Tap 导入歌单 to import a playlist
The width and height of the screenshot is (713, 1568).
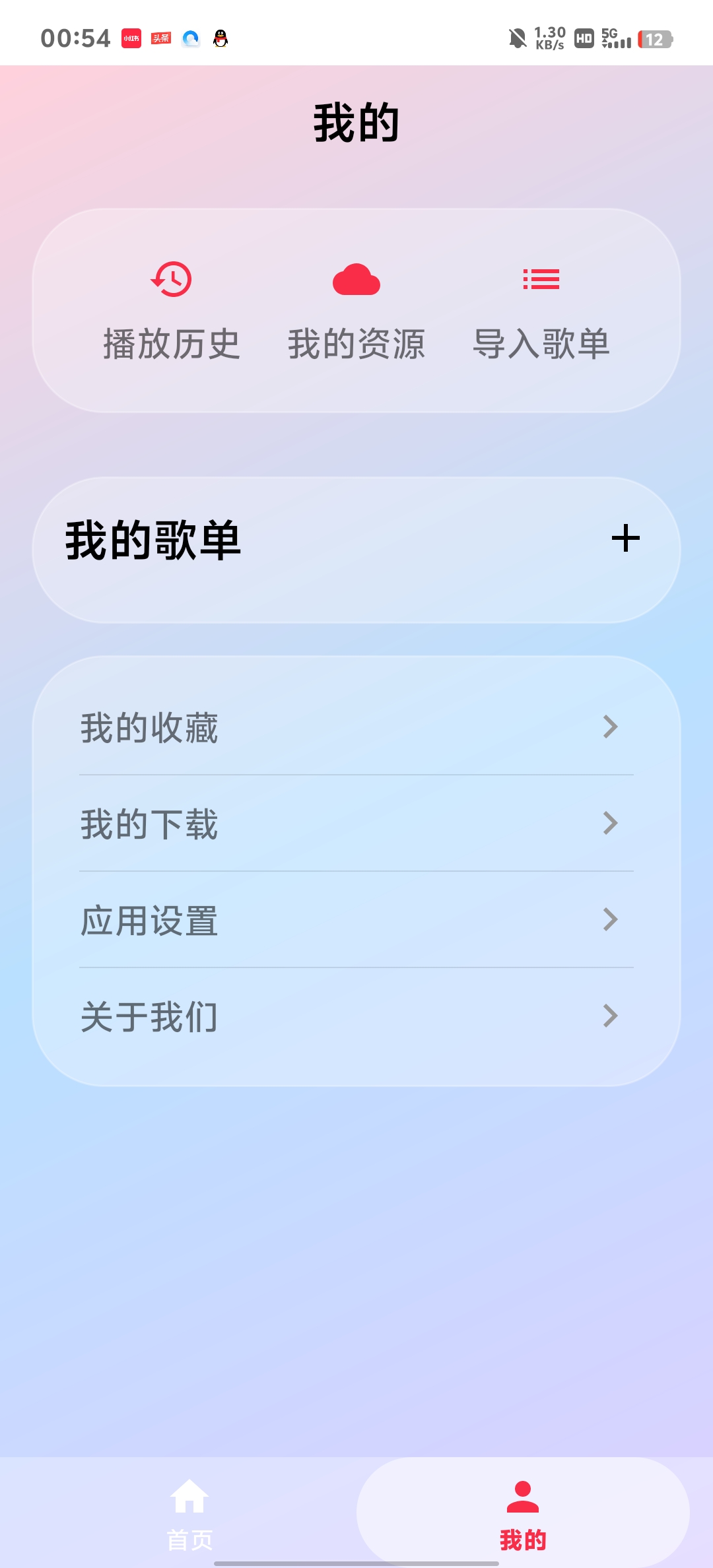coord(540,343)
